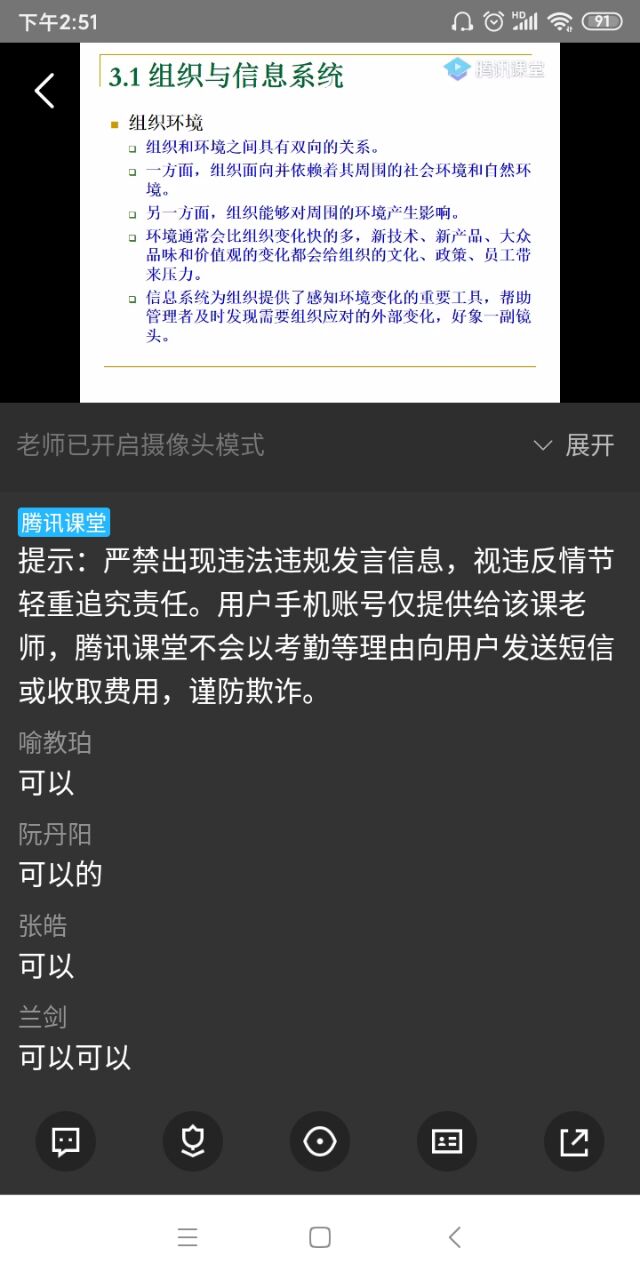
Task: Tap the shield-shaped icon in the bottom toolbar
Action: (193, 1141)
